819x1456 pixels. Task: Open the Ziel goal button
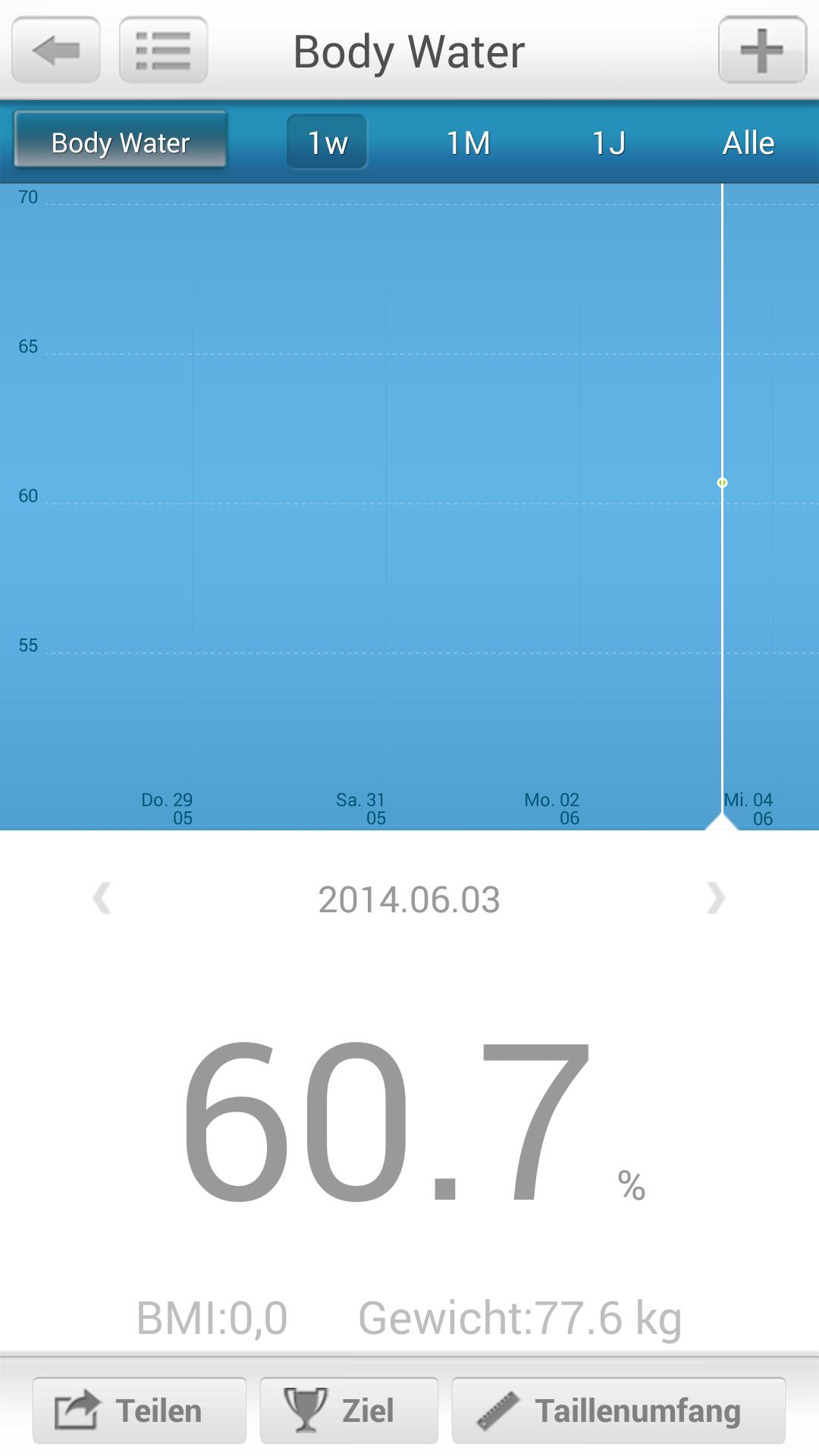pyautogui.click(x=349, y=1410)
